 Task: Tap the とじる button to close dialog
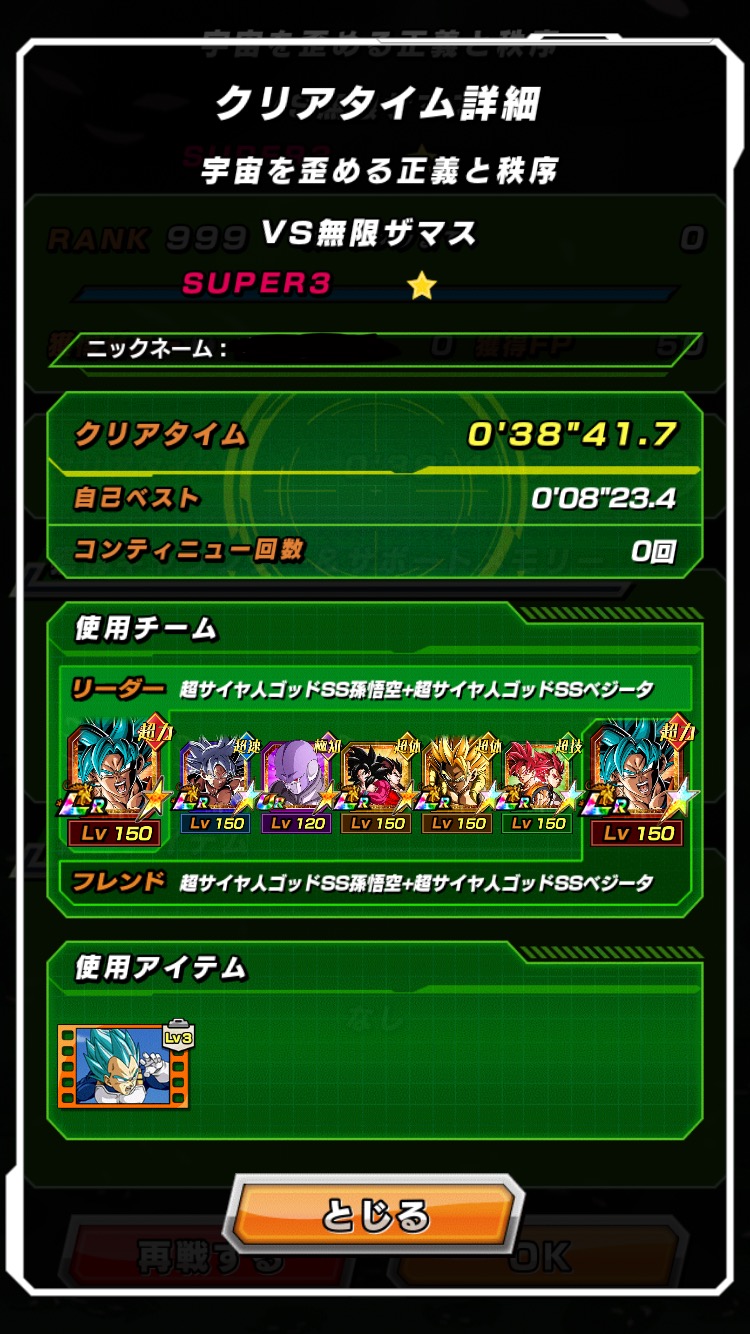[374, 1216]
